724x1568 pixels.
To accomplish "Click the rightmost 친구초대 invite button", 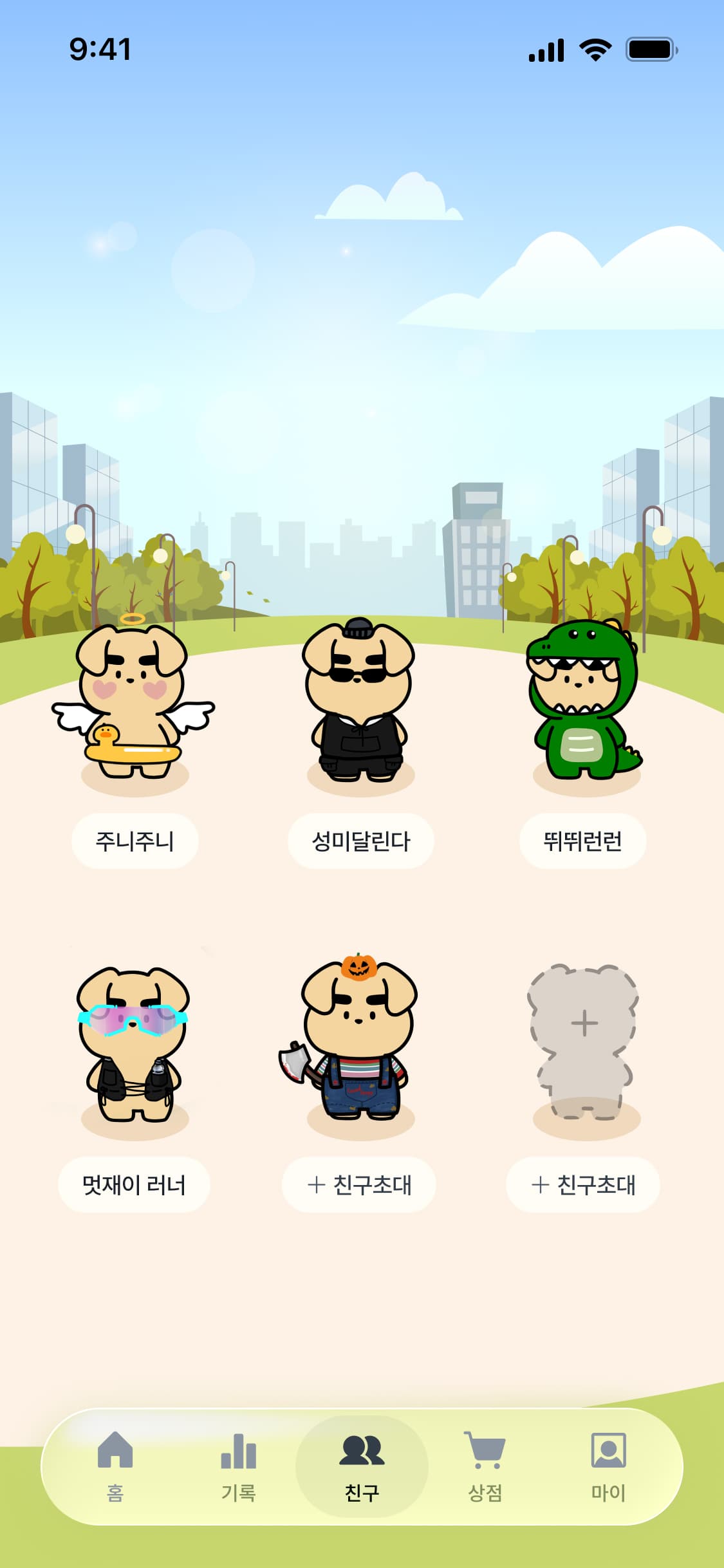I will pos(582,1184).
